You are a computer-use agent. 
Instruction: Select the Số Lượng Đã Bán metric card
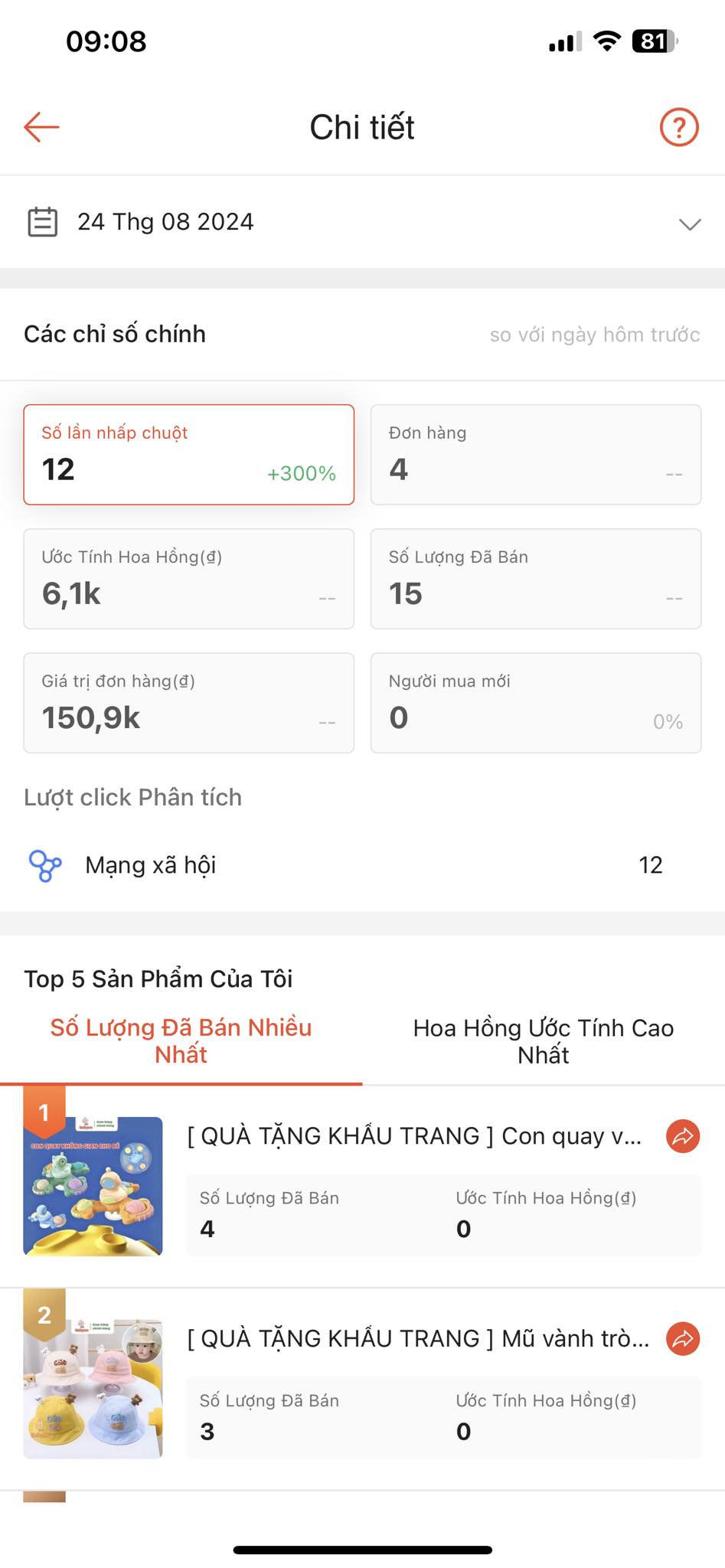pos(536,579)
